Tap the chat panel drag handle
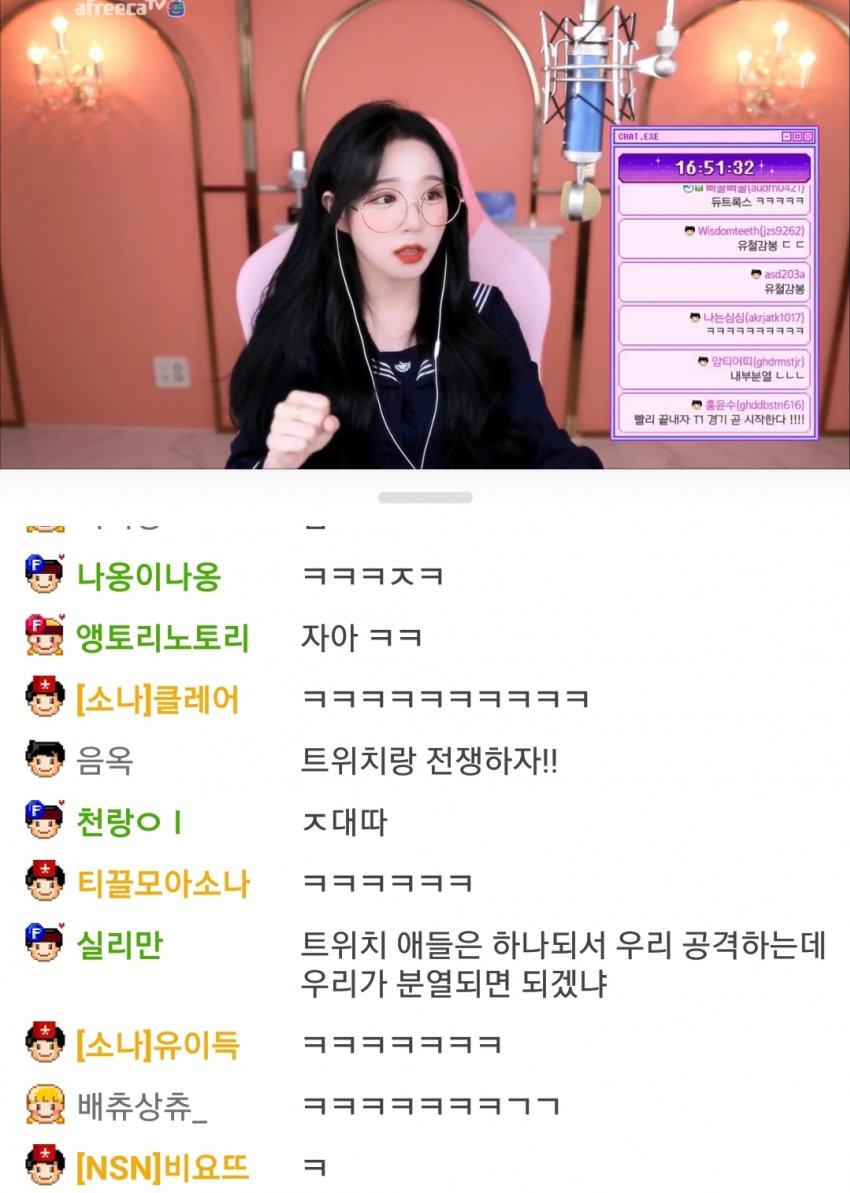The height and width of the screenshot is (1193, 850). pyautogui.click(x=425, y=497)
